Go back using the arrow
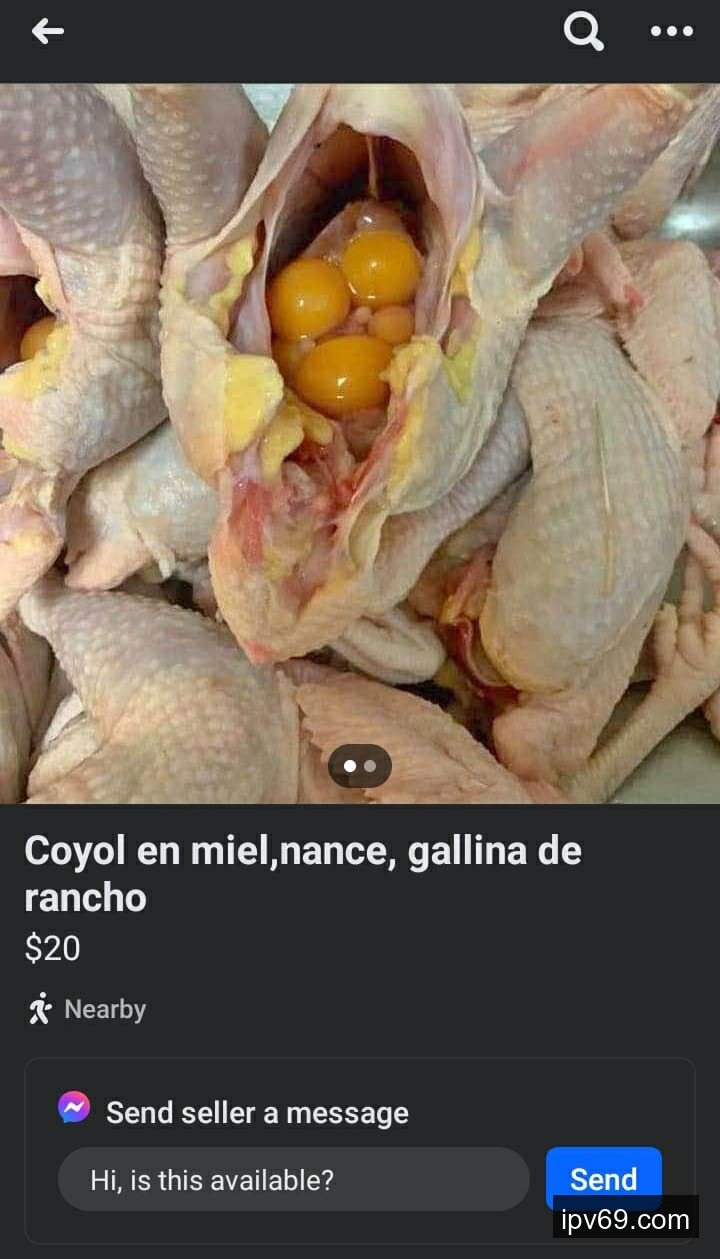Viewport: 720px width, 1259px height. click(x=47, y=32)
